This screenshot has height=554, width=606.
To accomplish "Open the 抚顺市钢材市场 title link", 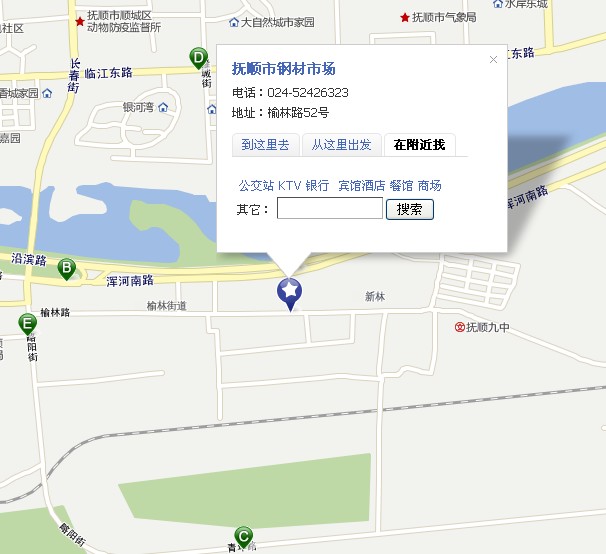I will [x=283, y=69].
